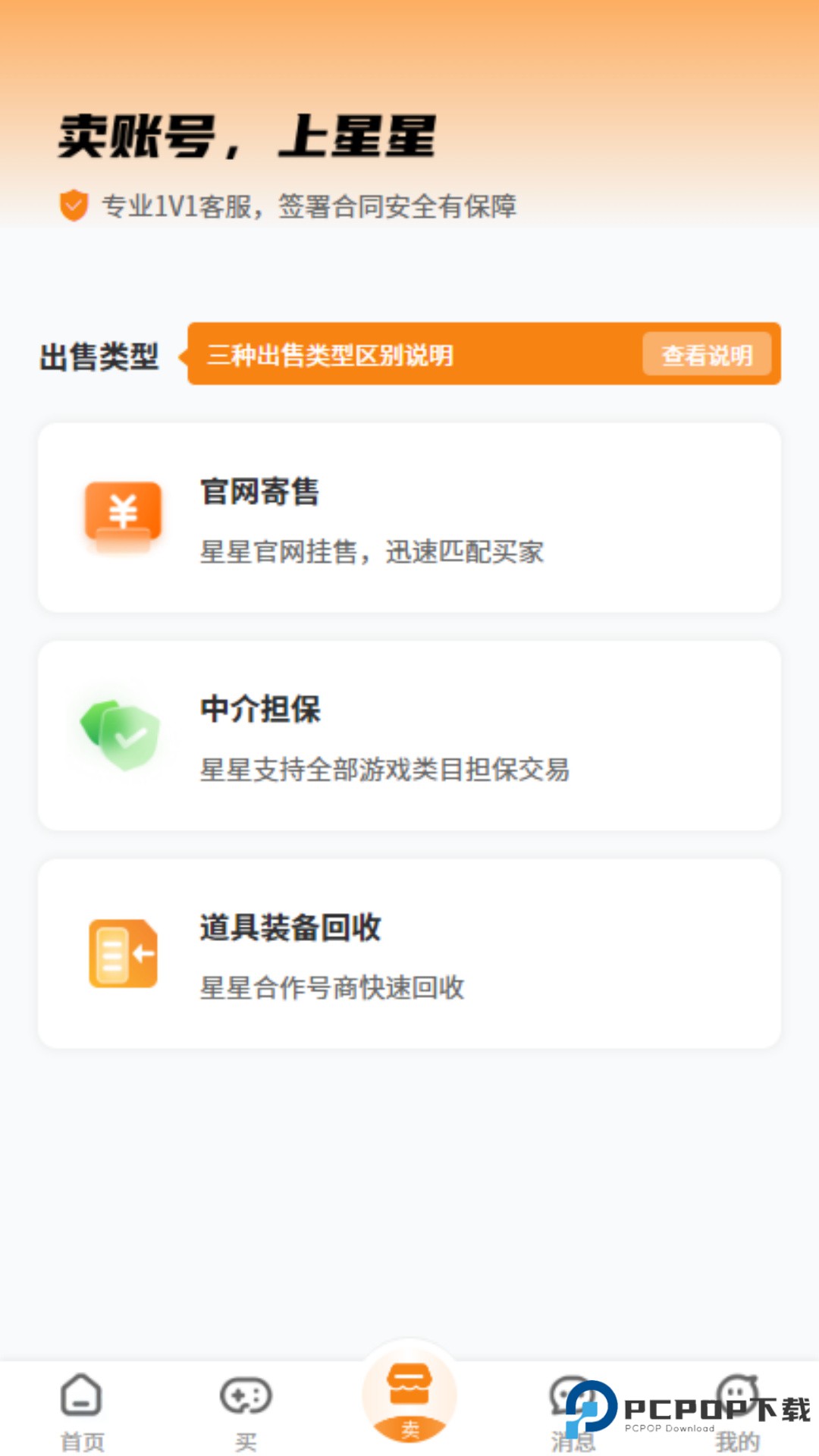
Task: Open the 消息 messages tab
Action: coord(573,1410)
